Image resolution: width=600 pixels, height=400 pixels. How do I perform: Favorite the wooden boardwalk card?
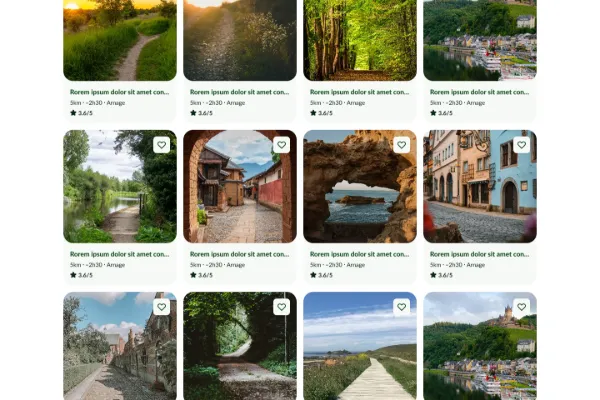(401, 307)
